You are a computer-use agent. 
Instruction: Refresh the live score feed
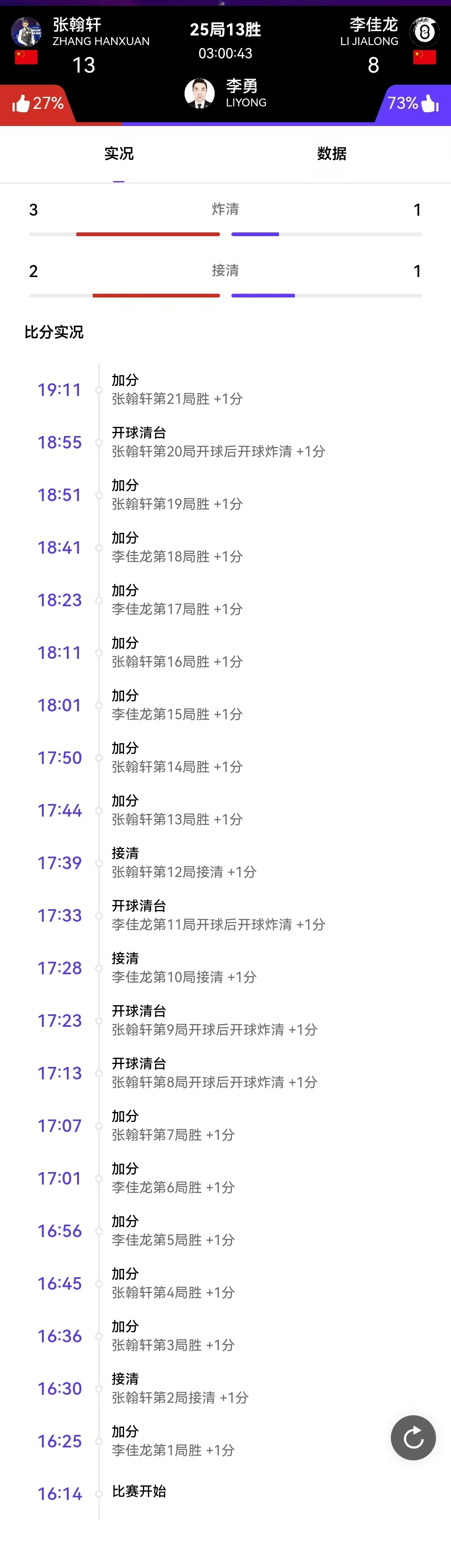tap(413, 1438)
